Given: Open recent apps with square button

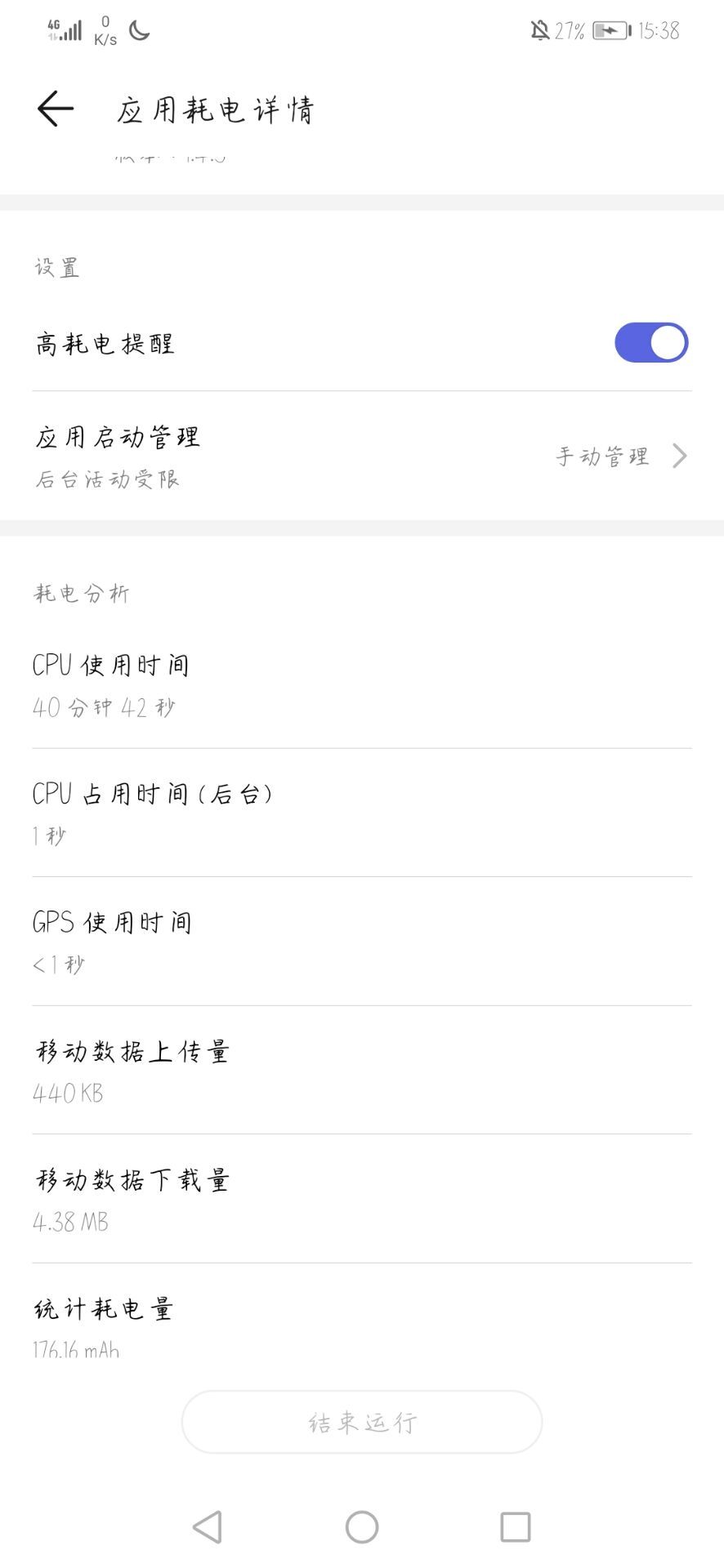Looking at the screenshot, I should tap(515, 1526).
